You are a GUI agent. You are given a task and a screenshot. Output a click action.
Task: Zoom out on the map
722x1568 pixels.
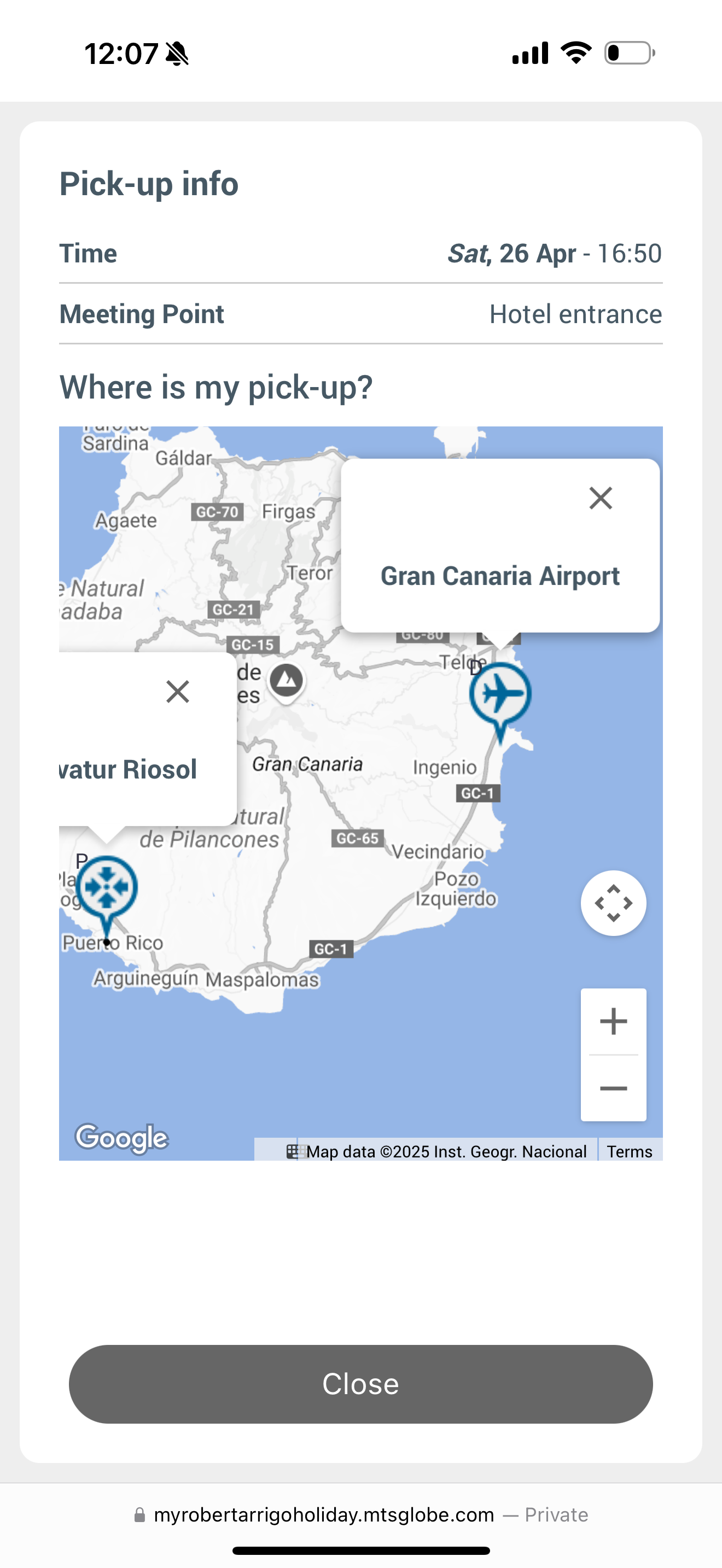[613, 1089]
